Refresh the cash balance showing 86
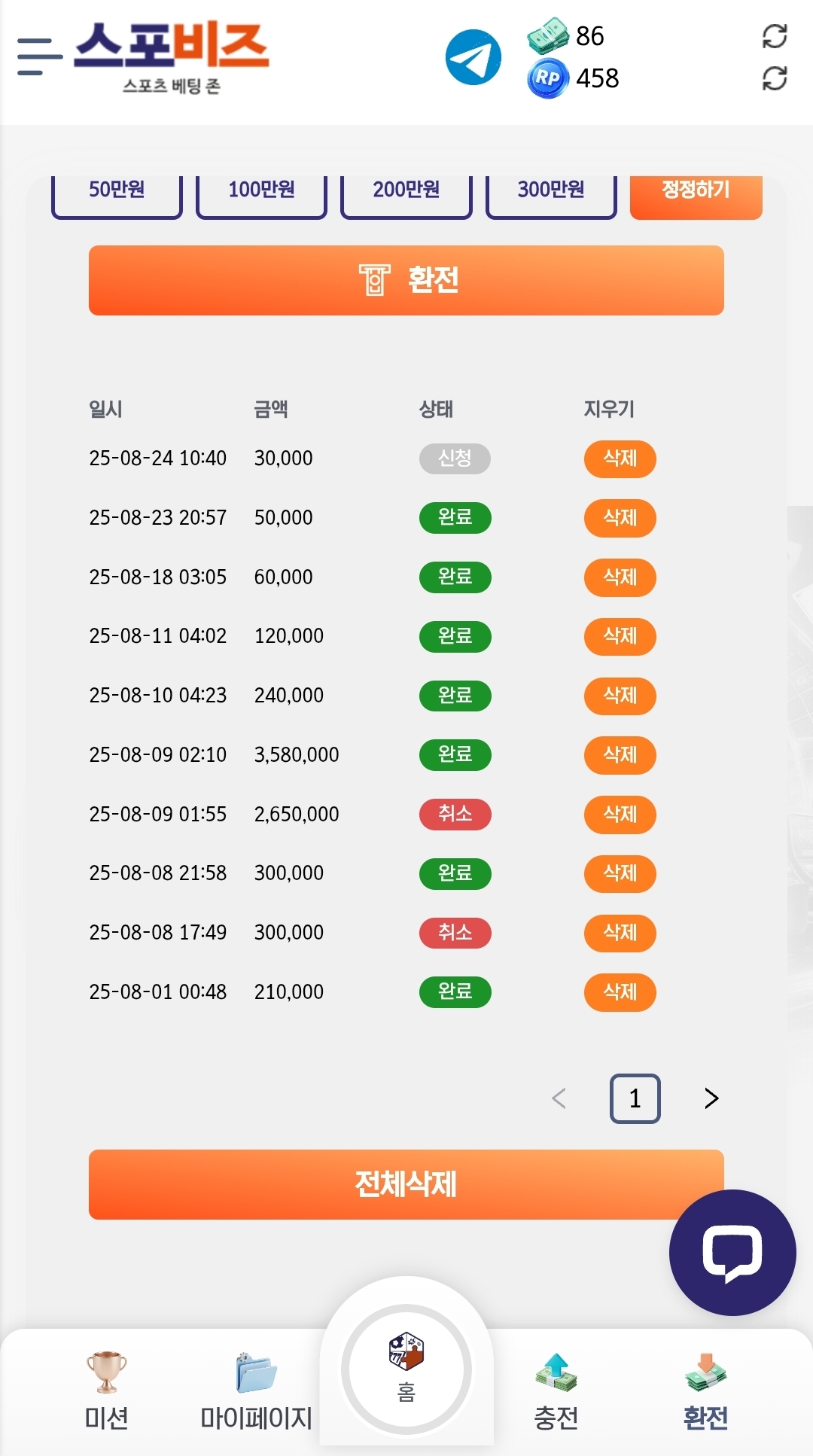Viewport: 813px width, 1456px height. [x=775, y=36]
